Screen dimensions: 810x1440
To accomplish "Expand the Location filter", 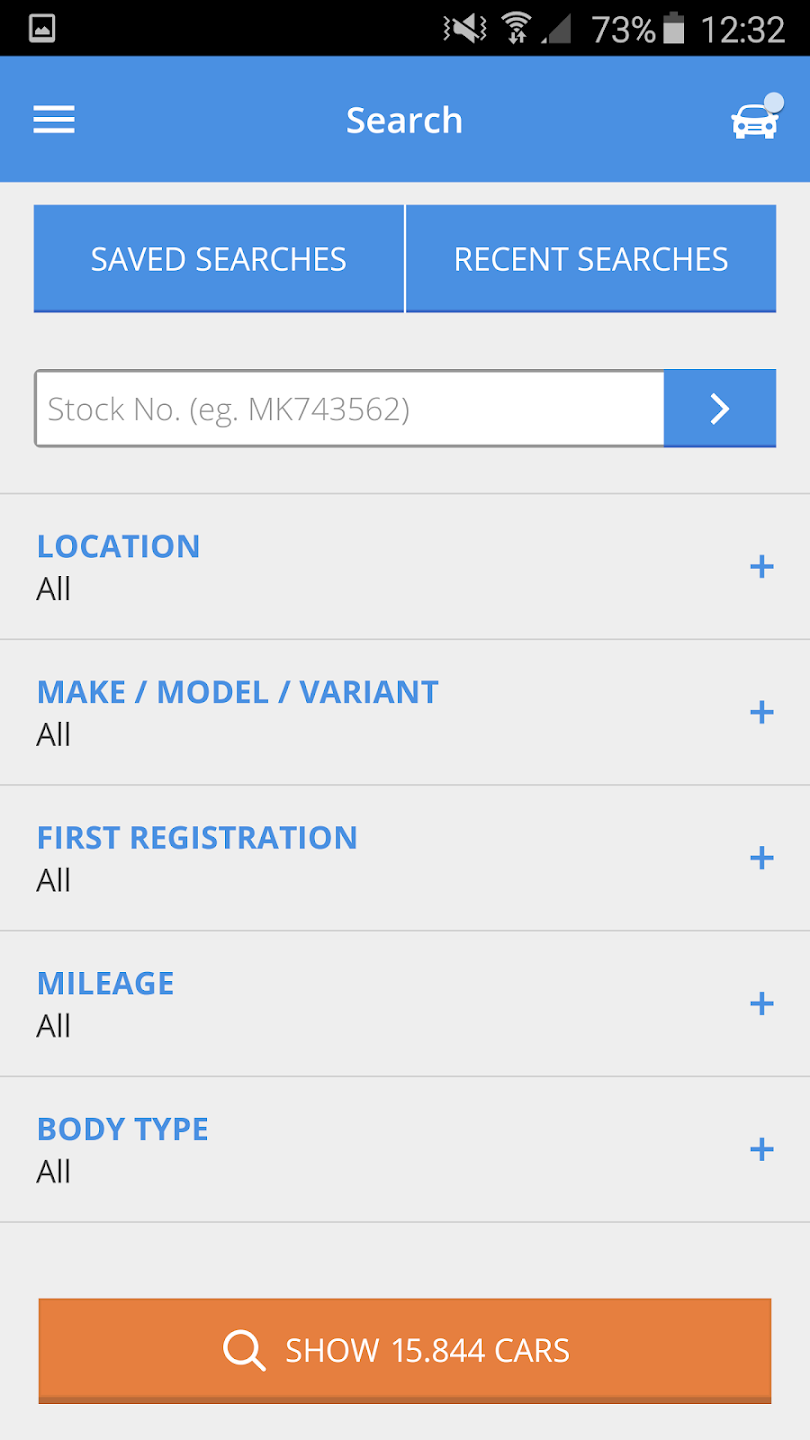I will pyautogui.click(x=761, y=567).
